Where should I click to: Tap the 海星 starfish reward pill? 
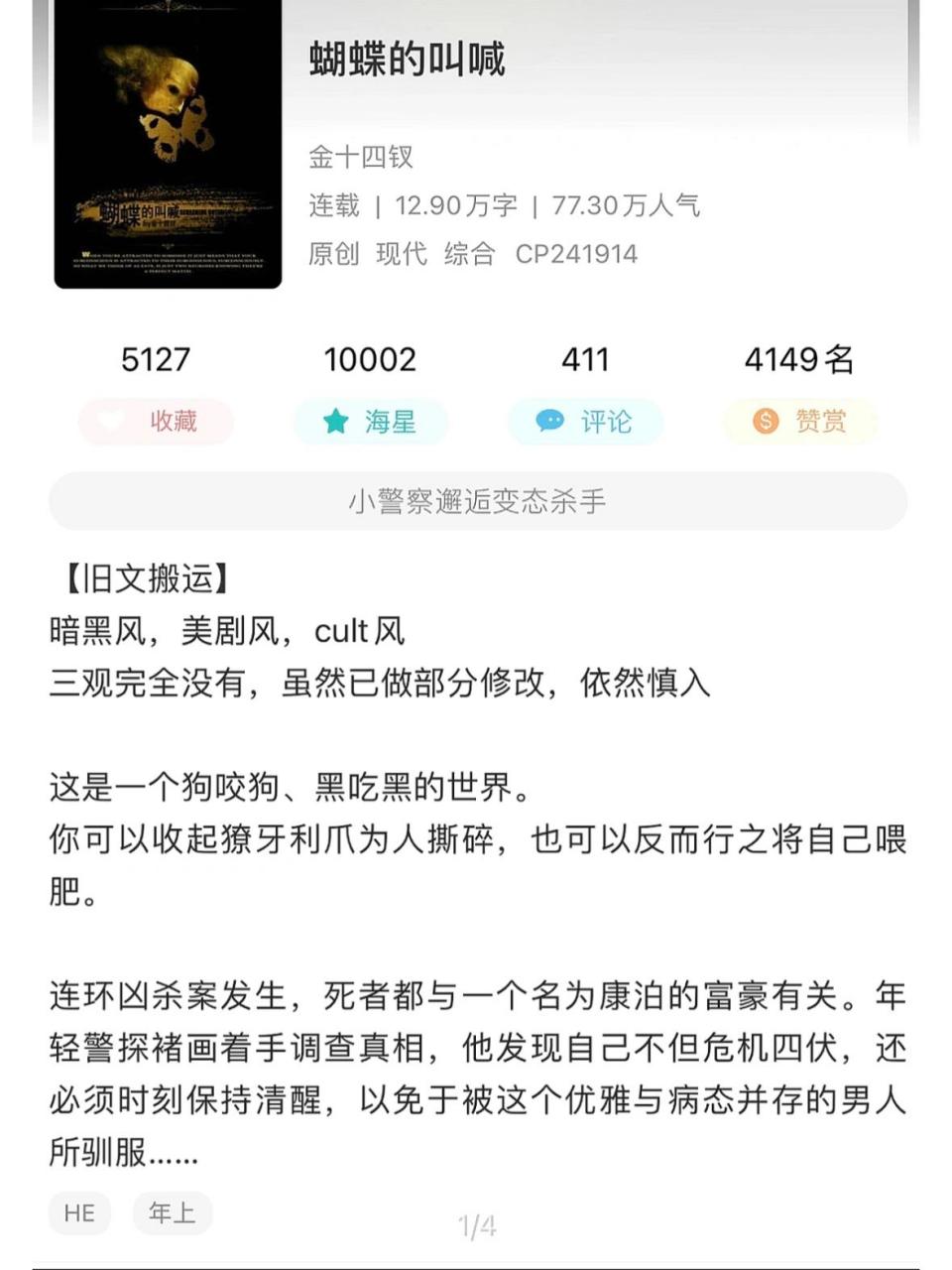(371, 422)
